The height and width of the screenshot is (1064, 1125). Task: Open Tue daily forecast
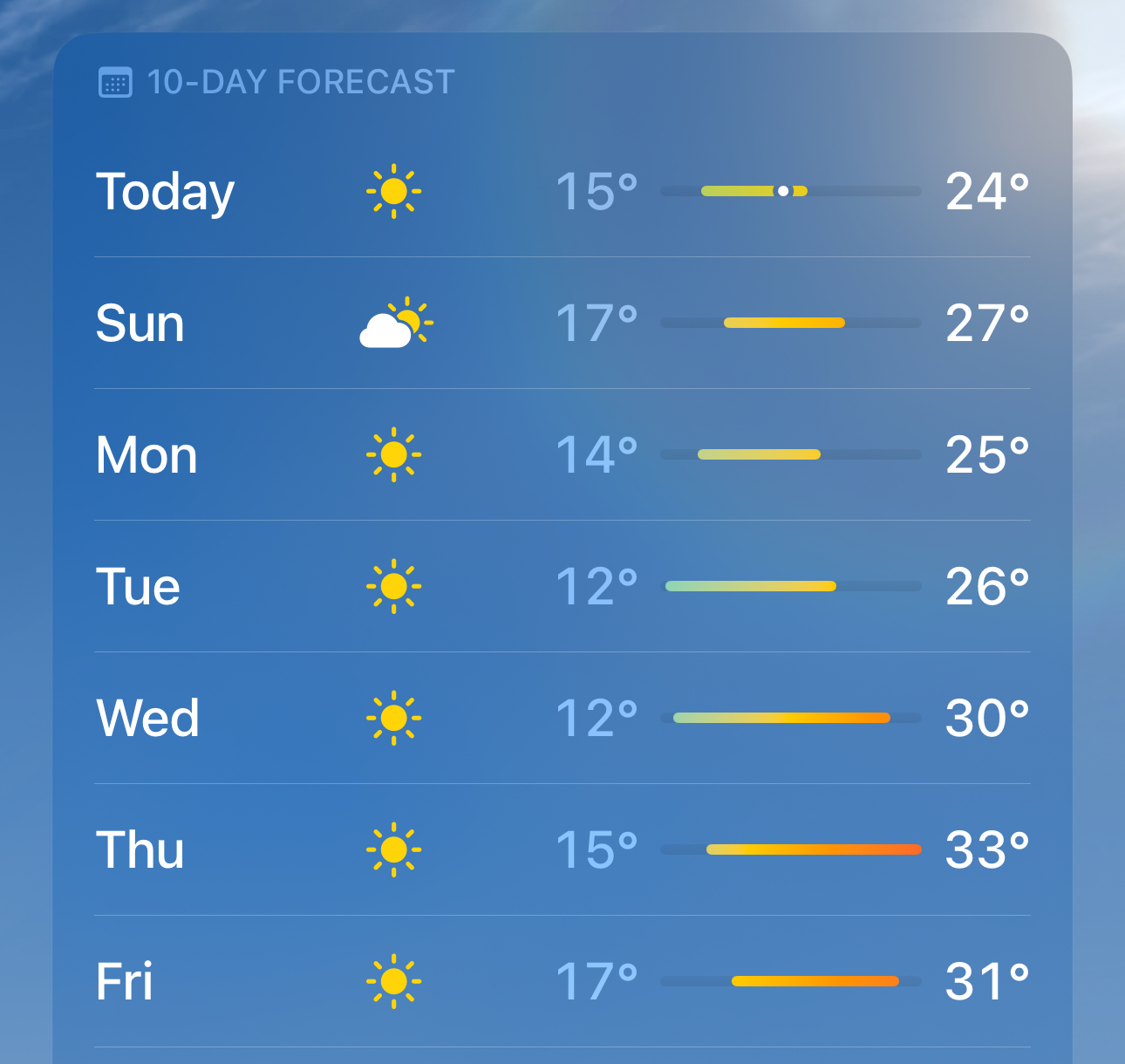[x=562, y=586]
